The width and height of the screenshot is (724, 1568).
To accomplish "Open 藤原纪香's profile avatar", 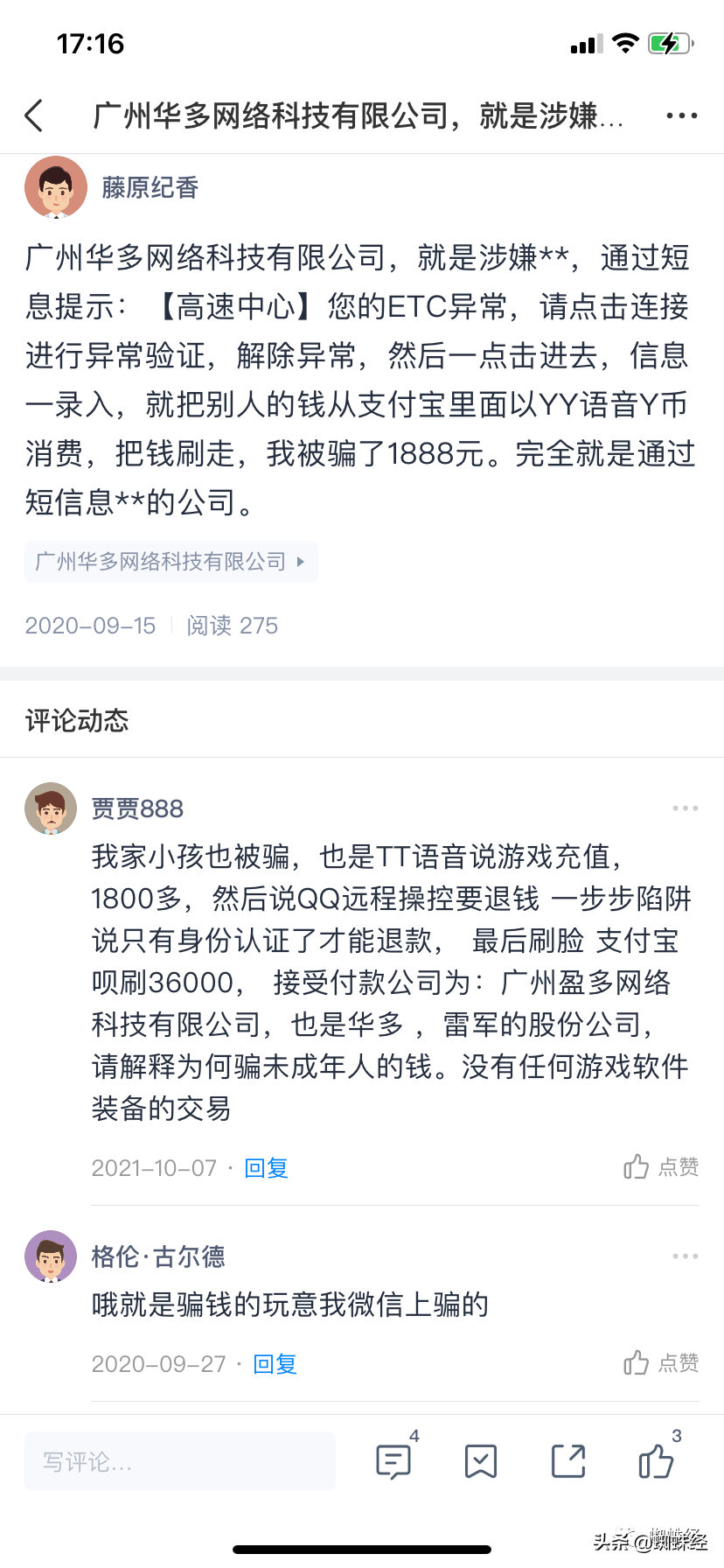I will pyautogui.click(x=56, y=186).
